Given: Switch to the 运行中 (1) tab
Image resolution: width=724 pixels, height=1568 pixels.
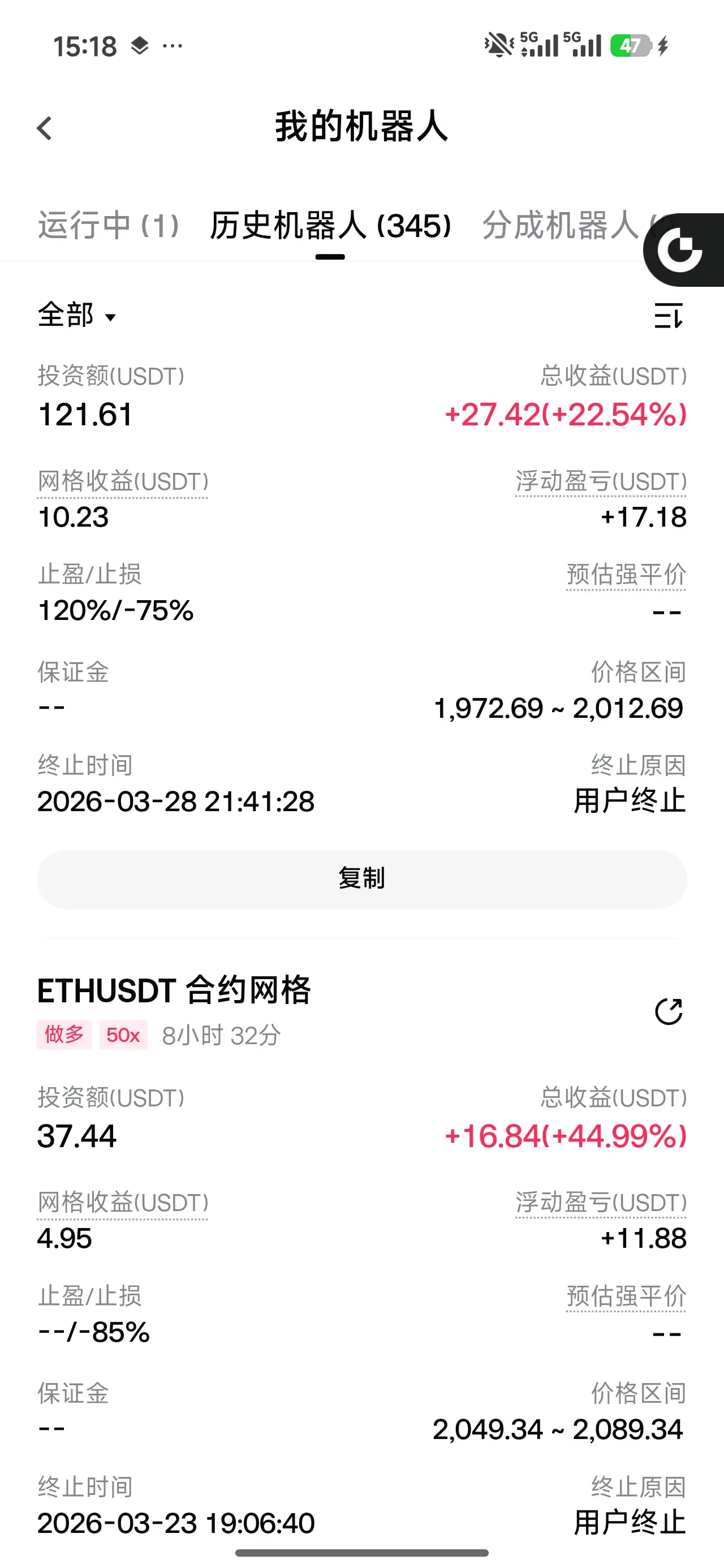Looking at the screenshot, I should point(109,226).
